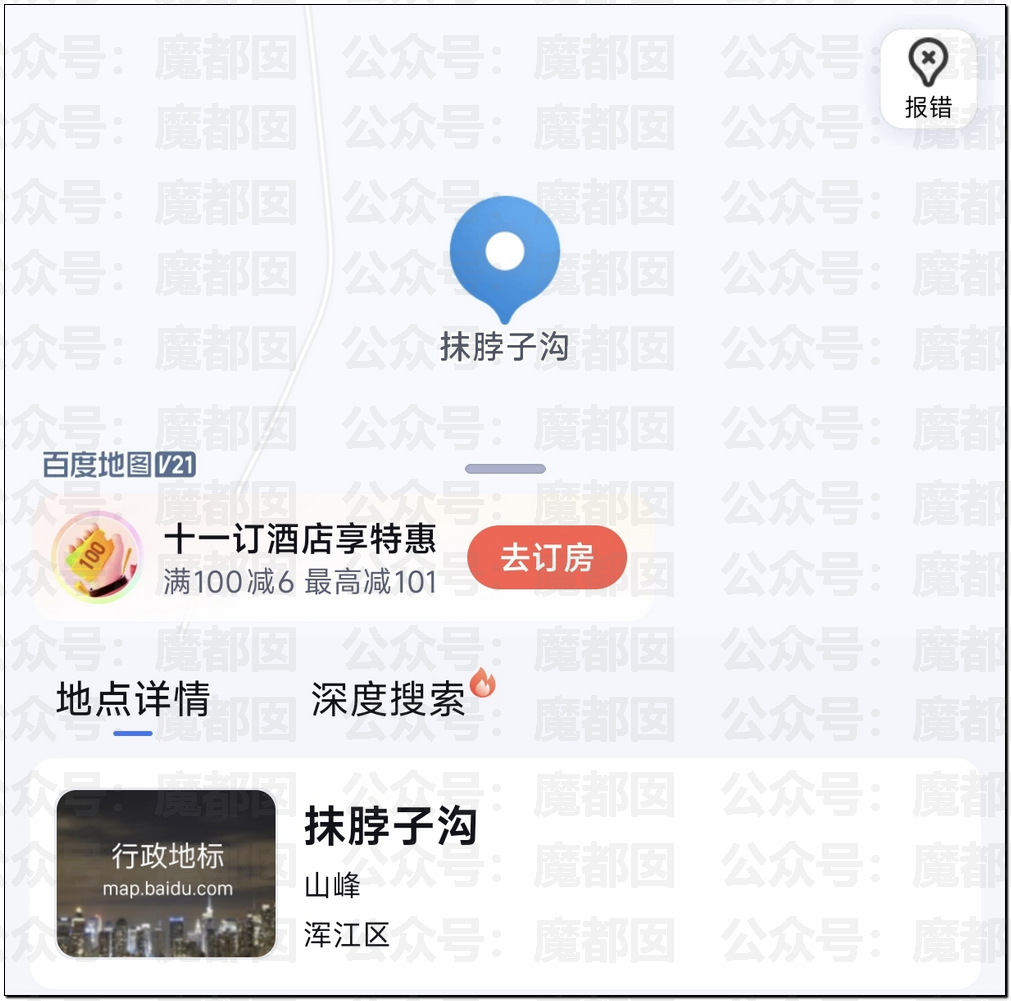The image size is (1011, 1001).
Task: Tap the panel drag handle bar
Action: coord(505,469)
